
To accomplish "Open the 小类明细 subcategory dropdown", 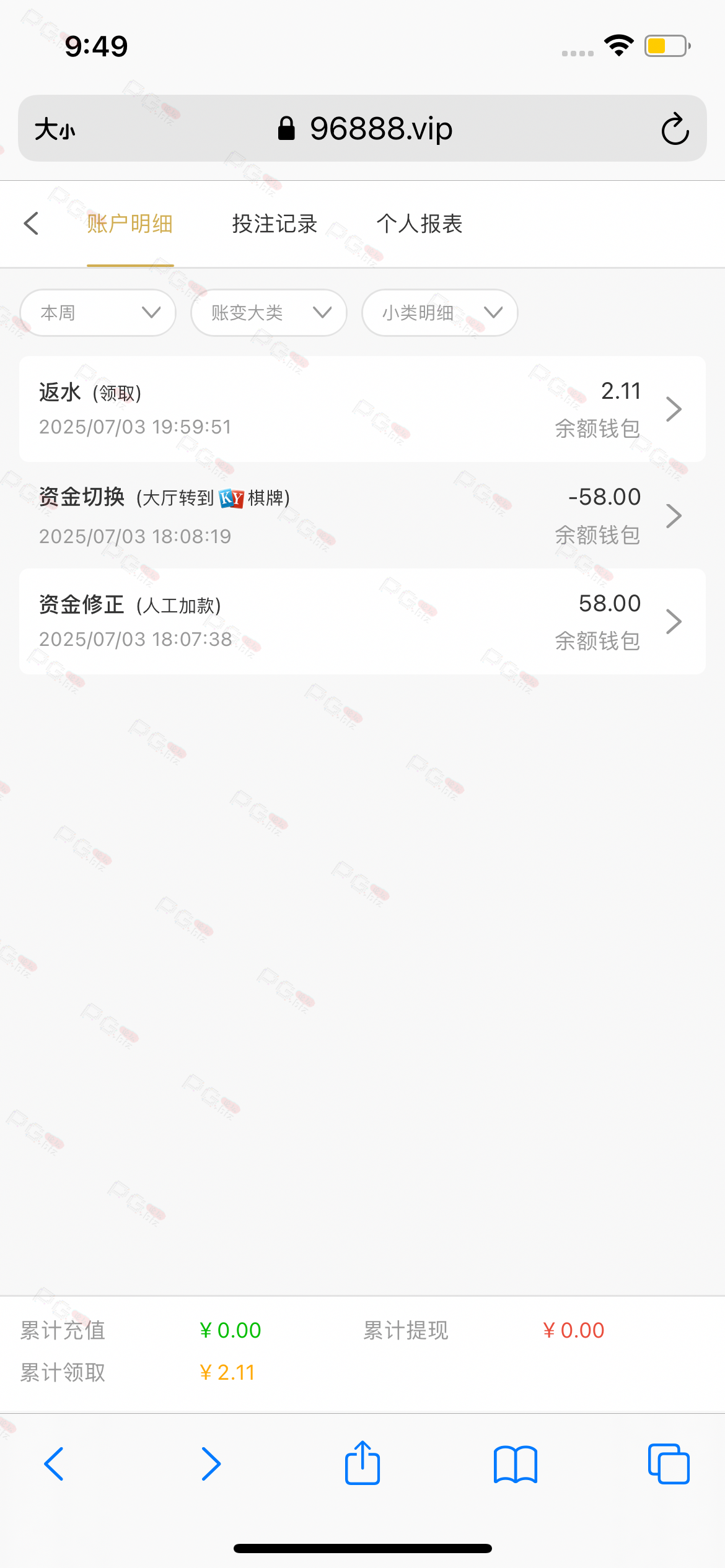I will click(439, 313).
